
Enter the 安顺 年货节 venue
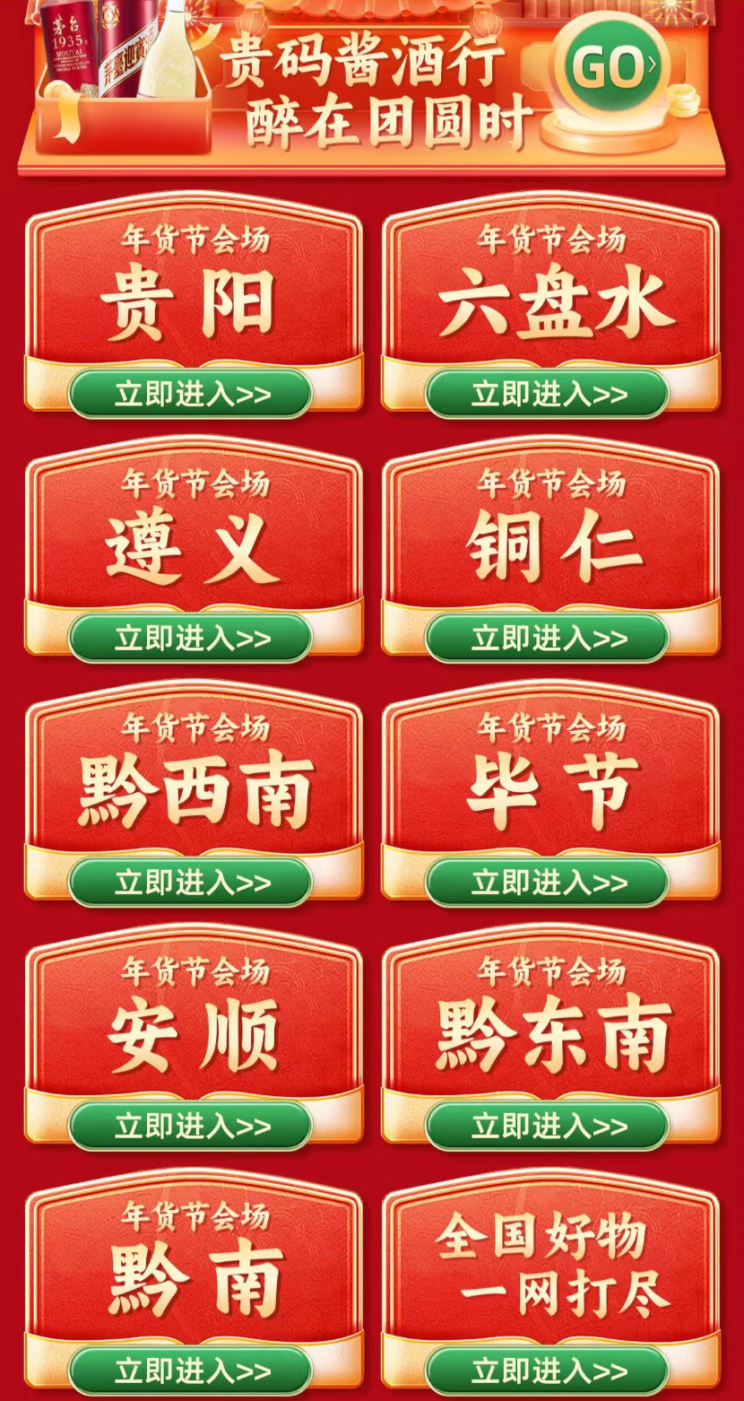point(191,1126)
